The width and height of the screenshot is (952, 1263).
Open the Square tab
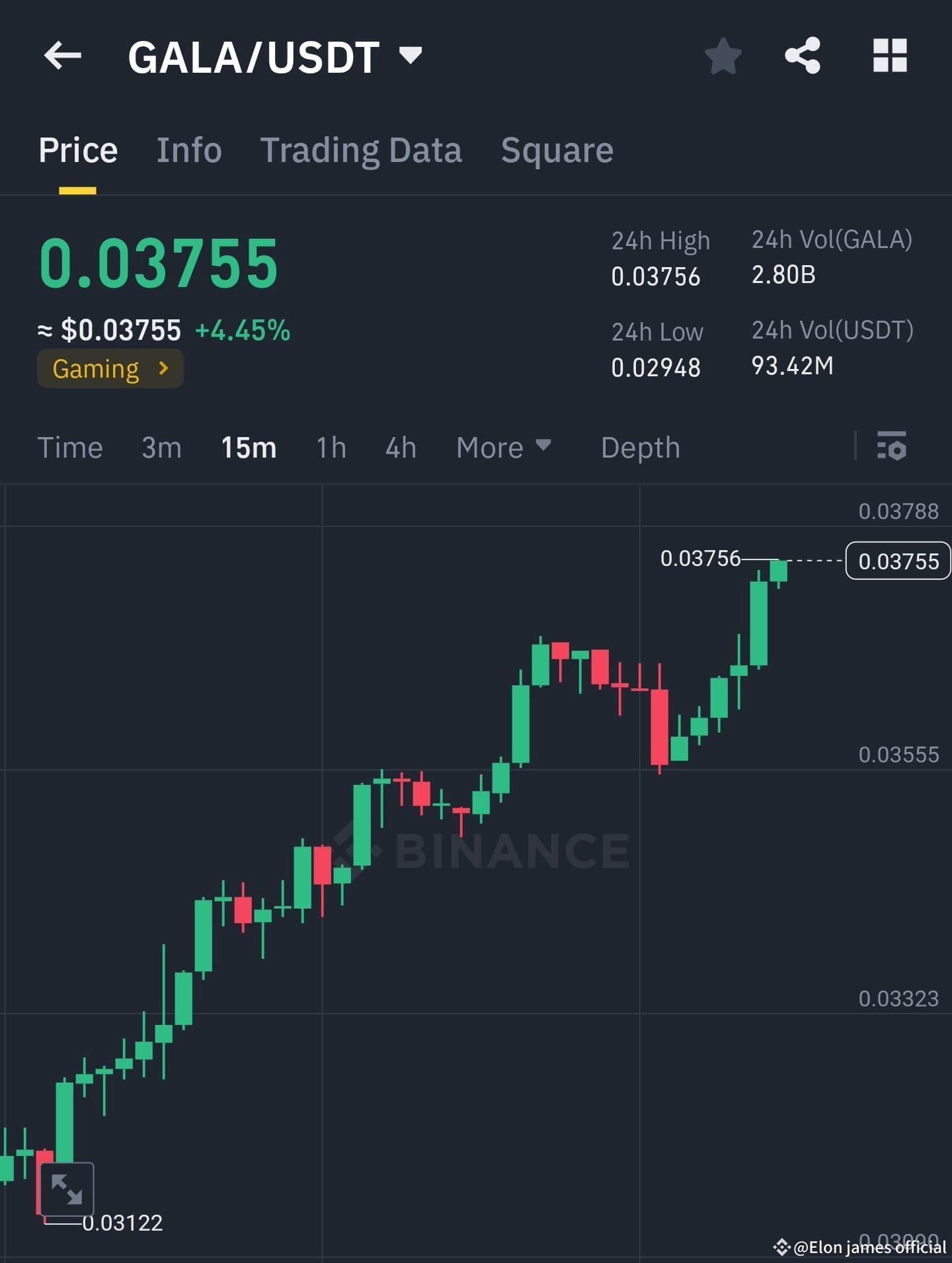point(557,149)
